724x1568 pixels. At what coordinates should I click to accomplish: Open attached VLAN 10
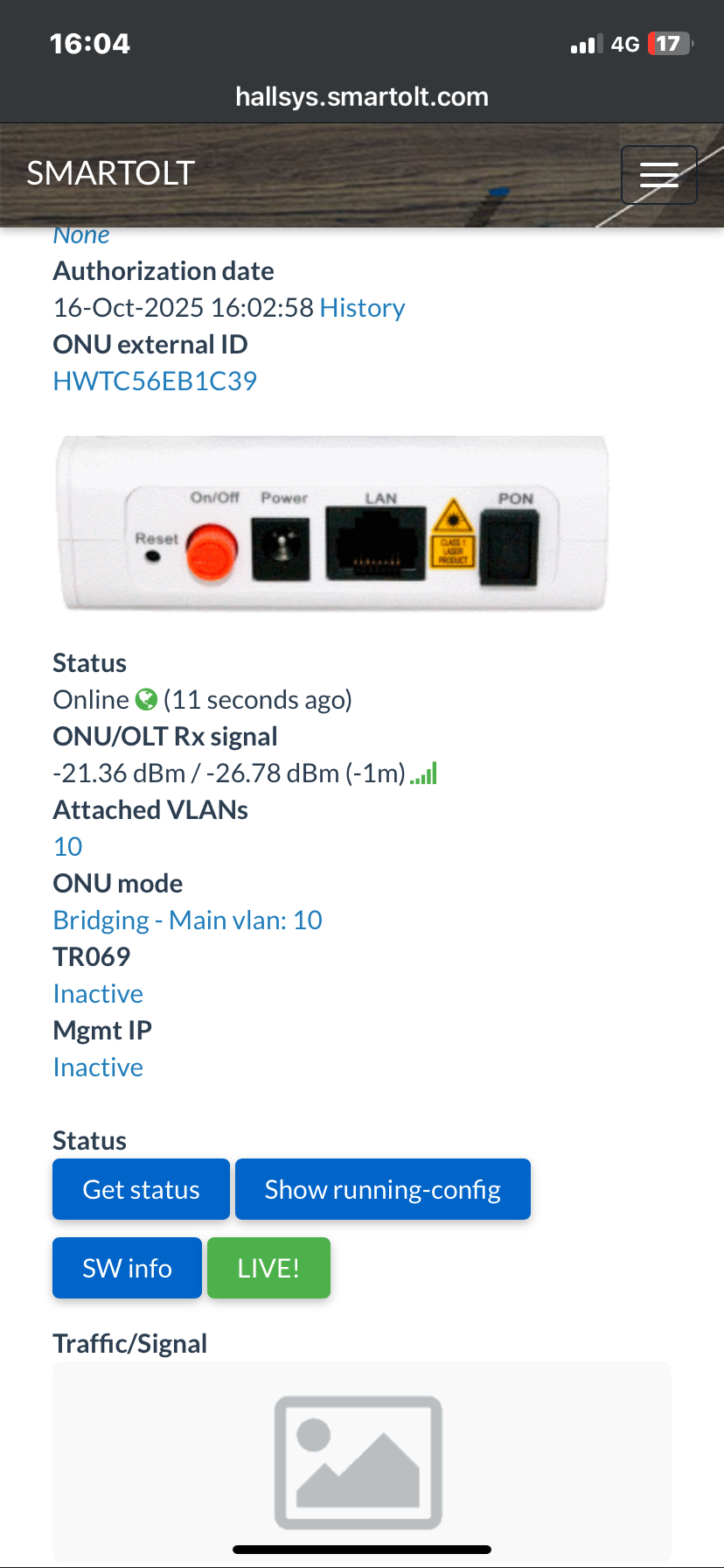tap(68, 847)
